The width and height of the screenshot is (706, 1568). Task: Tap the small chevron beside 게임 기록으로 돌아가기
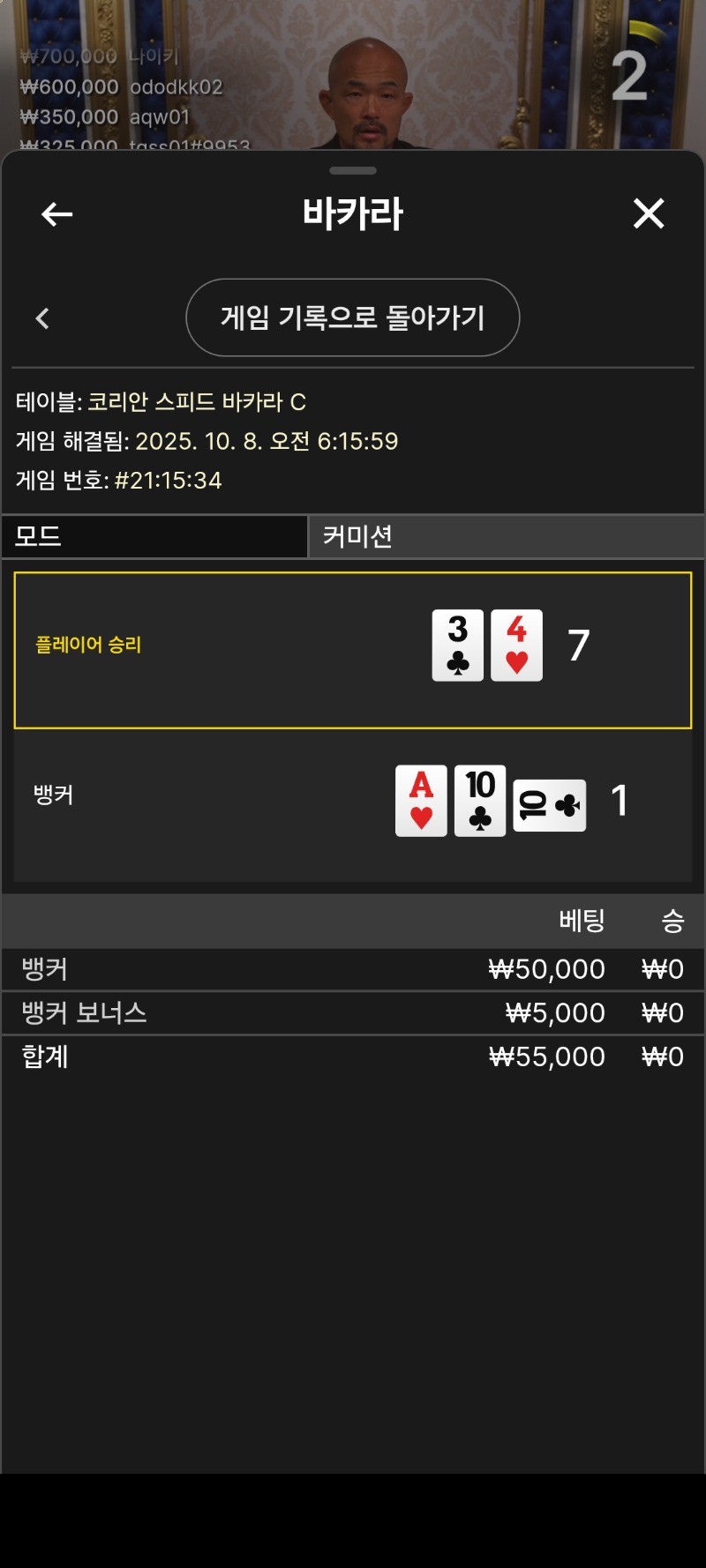point(42,318)
